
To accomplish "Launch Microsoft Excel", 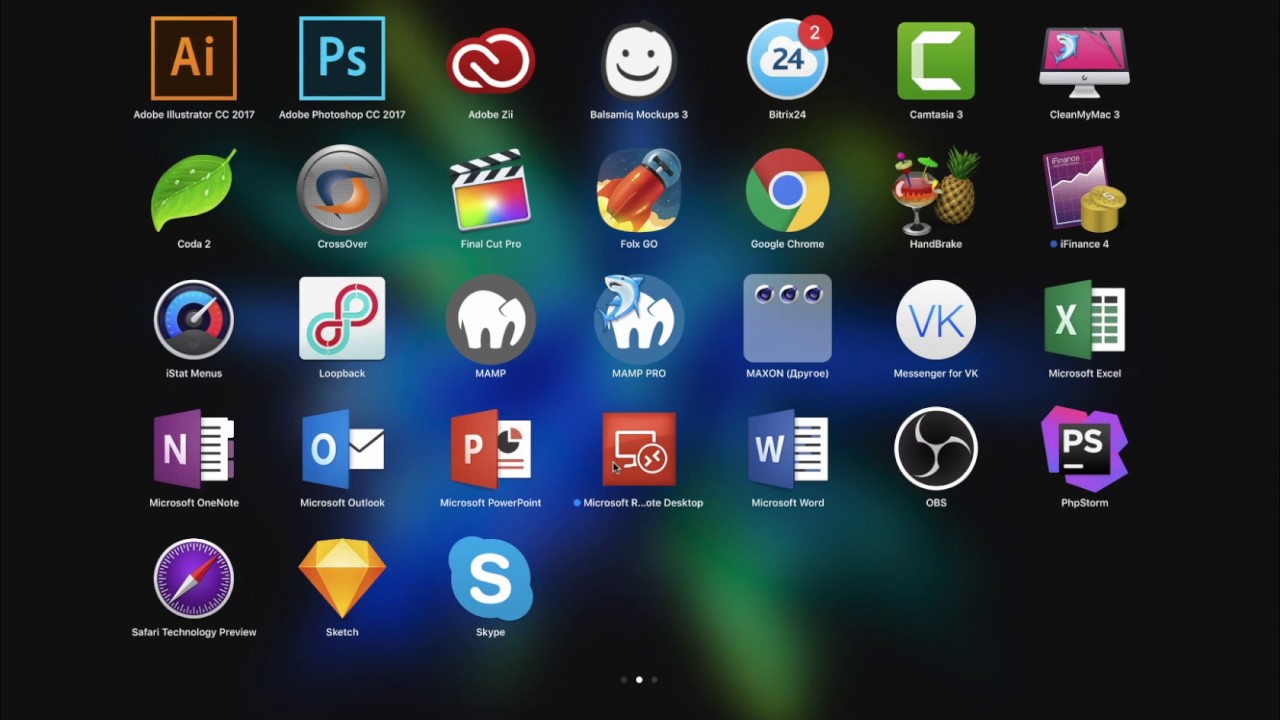I will (1084, 319).
